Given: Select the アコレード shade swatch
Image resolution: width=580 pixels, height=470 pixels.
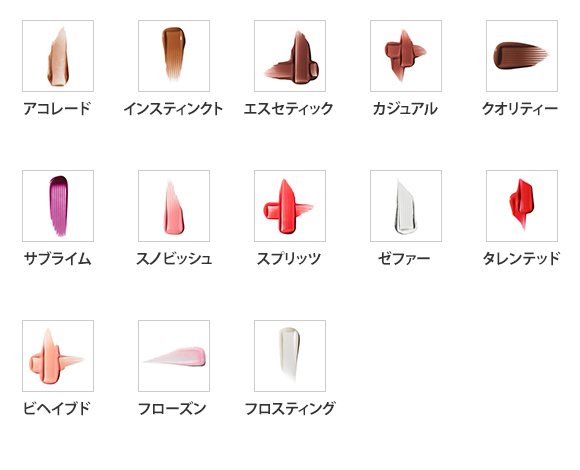Looking at the screenshot, I should [x=58, y=56].
